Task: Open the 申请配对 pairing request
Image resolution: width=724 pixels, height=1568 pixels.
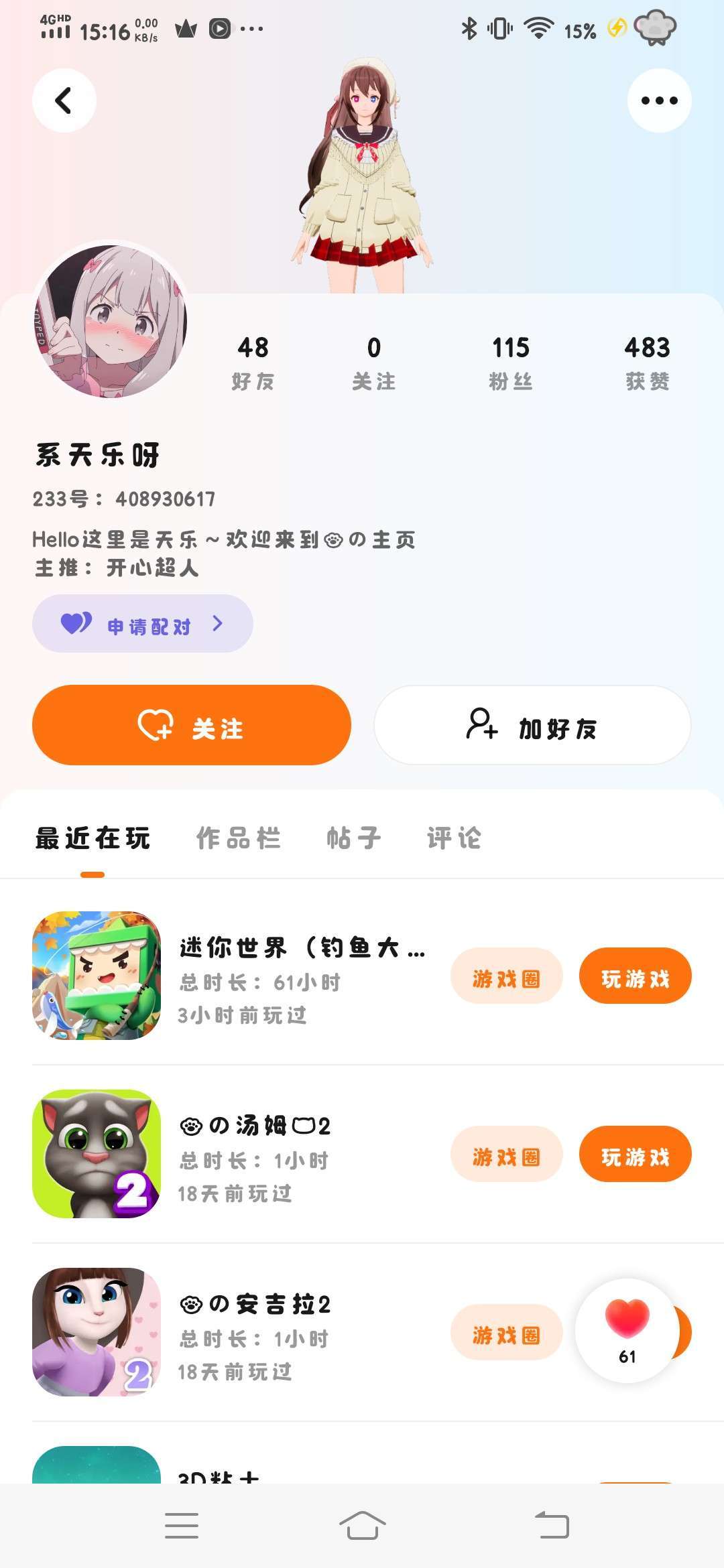Action: [x=143, y=624]
